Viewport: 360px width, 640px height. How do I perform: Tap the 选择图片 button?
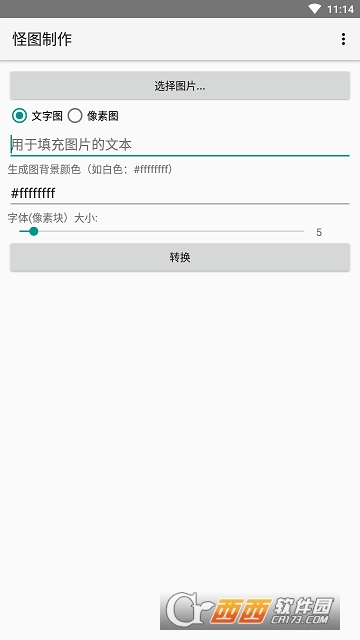click(x=180, y=86)
